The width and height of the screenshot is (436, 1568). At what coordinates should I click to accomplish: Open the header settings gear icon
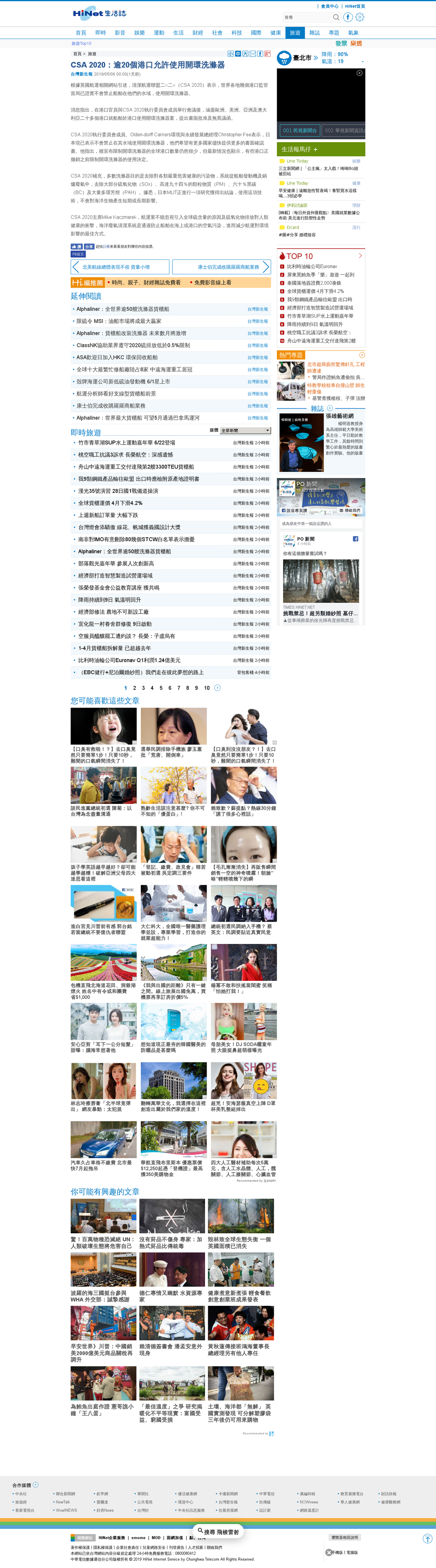click(360, 17)
